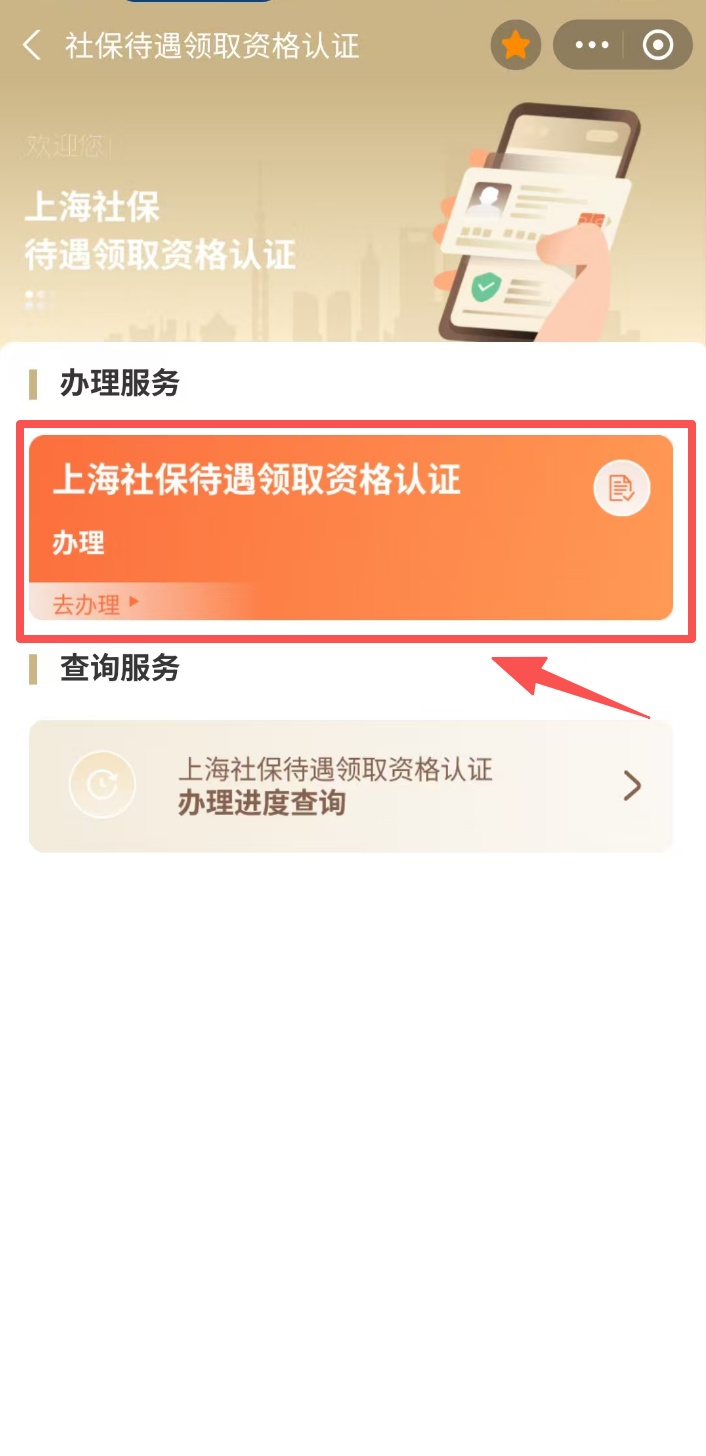Close the mini program via circle icon
This screenshot has height=1456, width=706.
(x=658, y=45)
